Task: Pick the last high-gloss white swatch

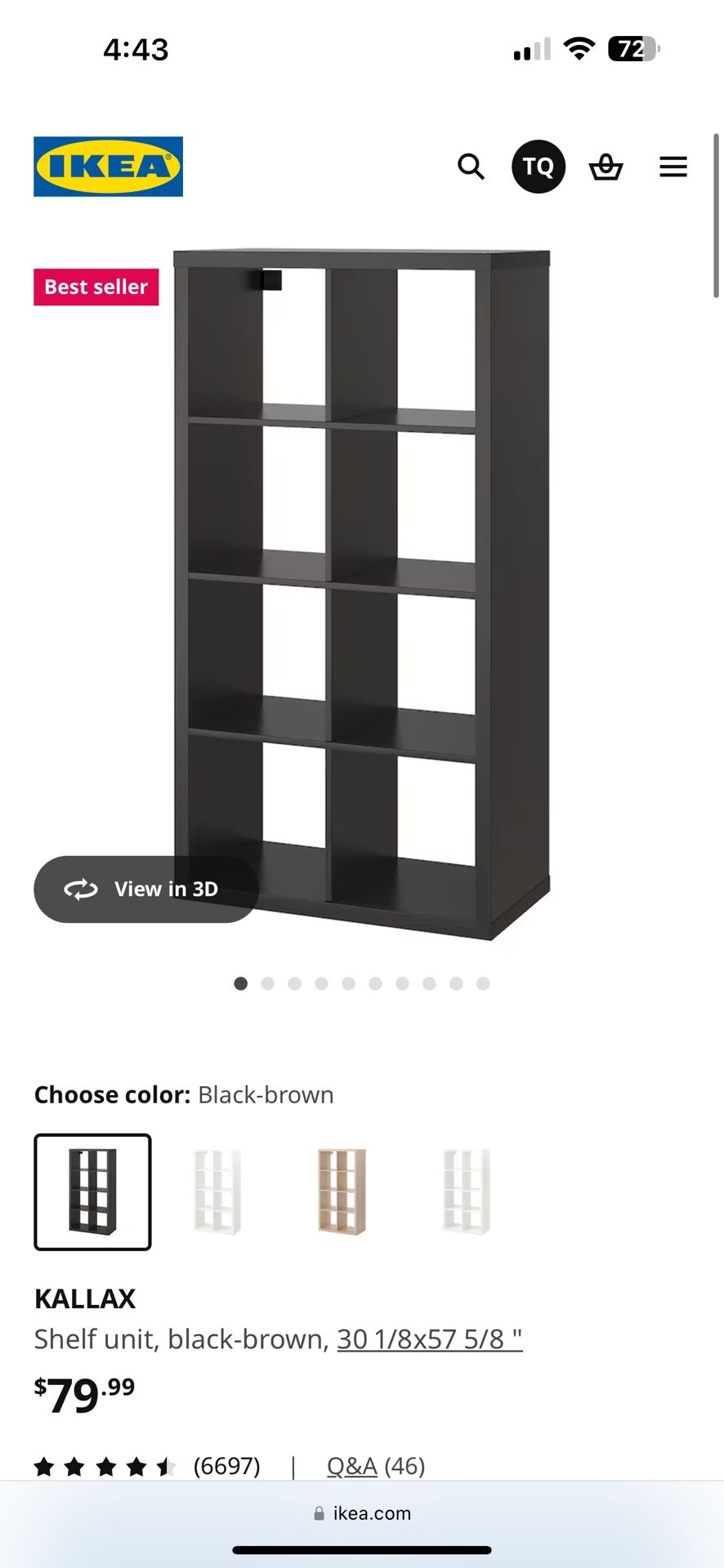Action: [467, 1192]
